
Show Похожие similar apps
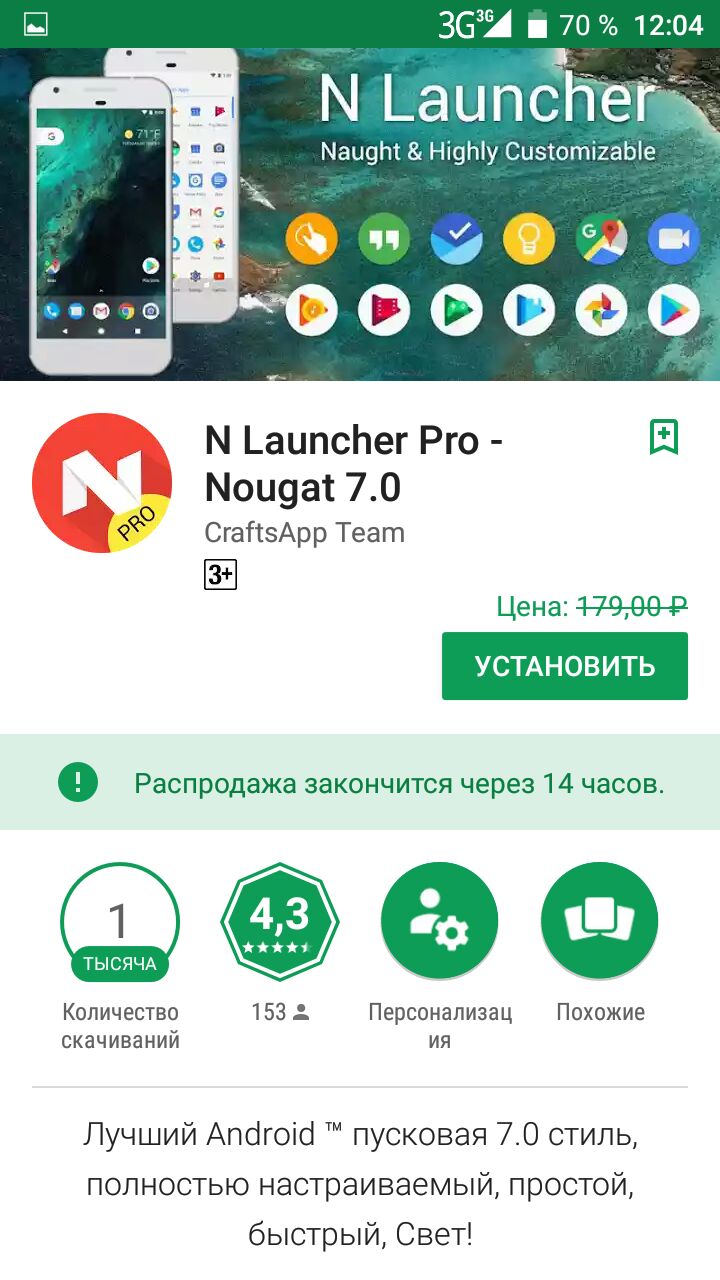pos(600,921)
